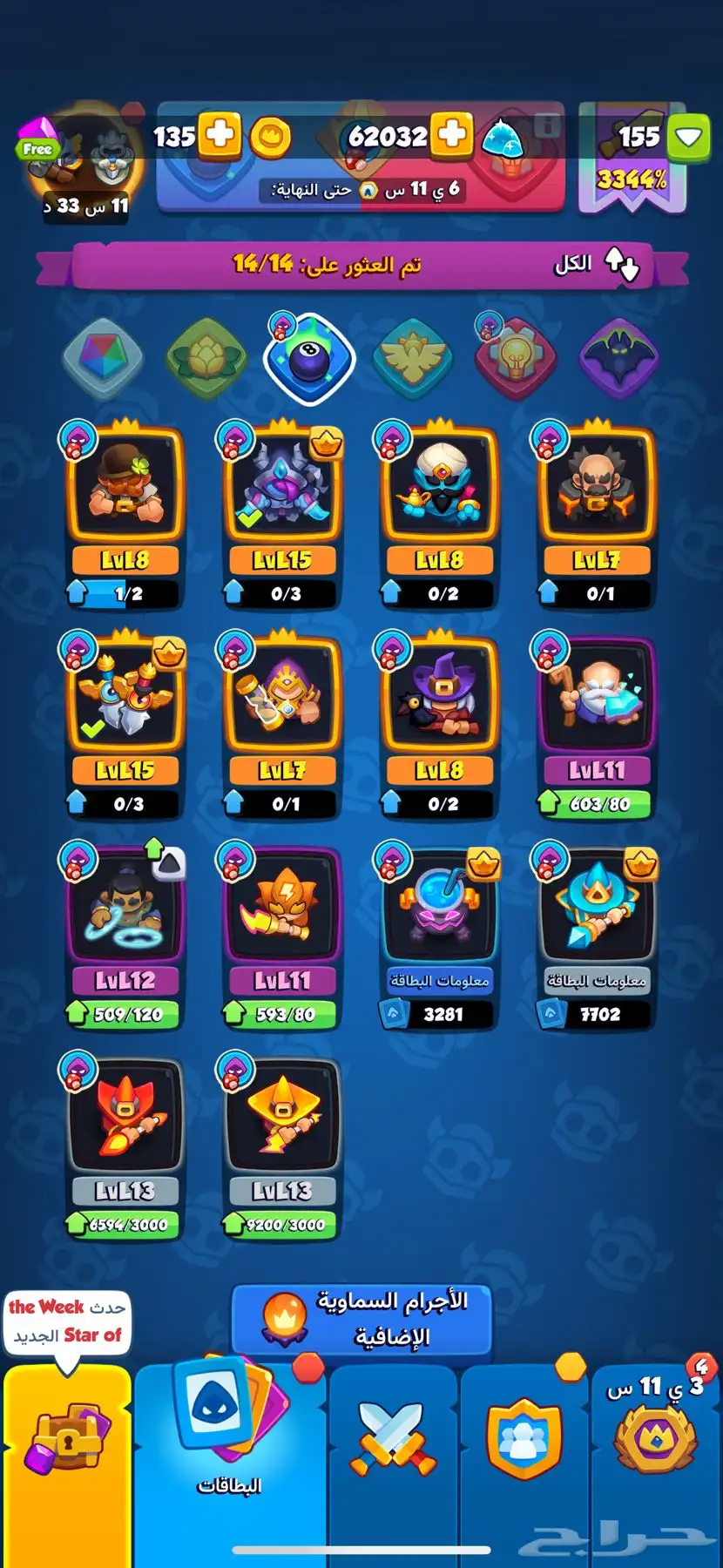Image resolution: width=723 pixels, height=1568 pixels.
Task: Select the 8-ball faction filter
Action: [309, 359]
